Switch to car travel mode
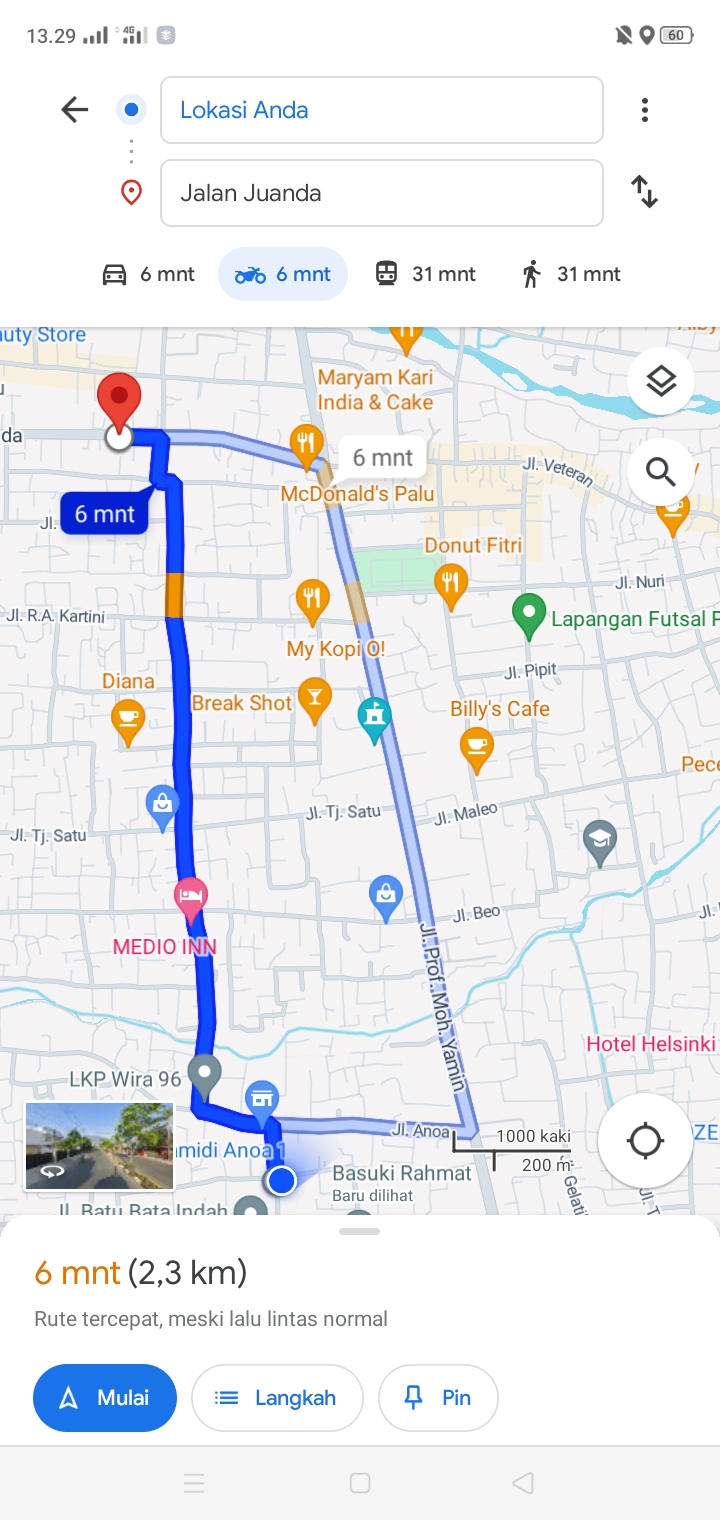Screen dimensions: 720x1520 point(149,274)
